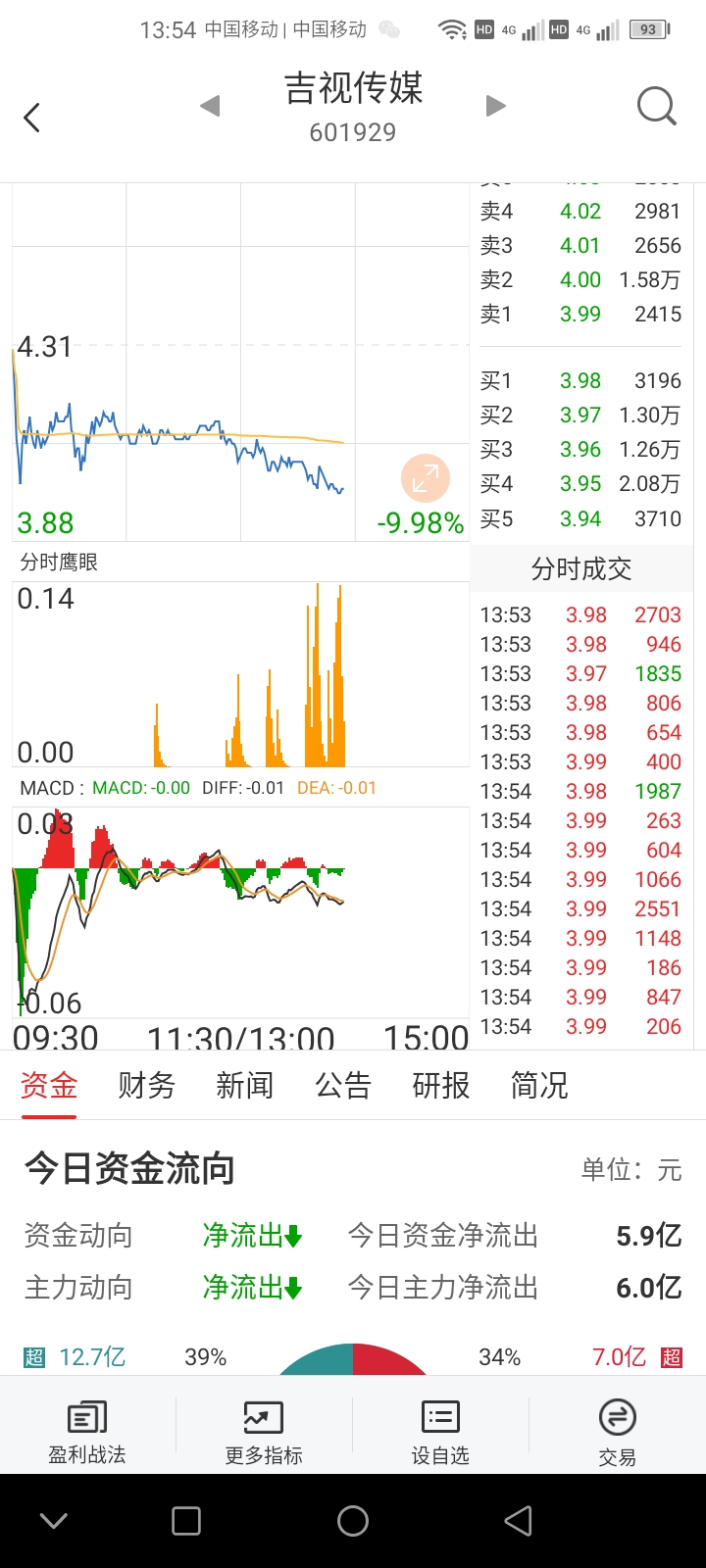Switch to the previous stock with left triangle
Screen dimensions: 706x1568
click(x=210, y=106)
